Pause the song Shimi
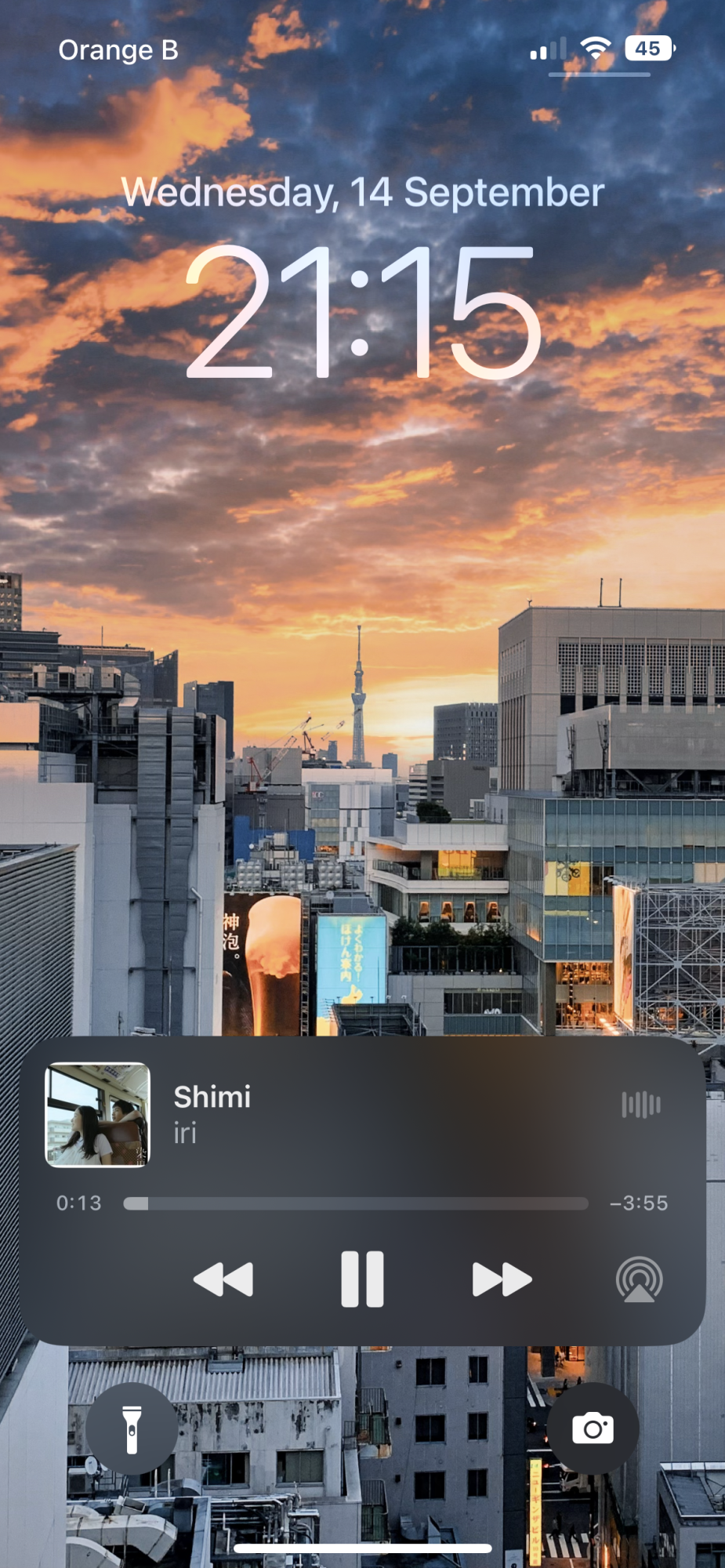The width and height of the screenshot is (725, 1568). [362, 1279]
